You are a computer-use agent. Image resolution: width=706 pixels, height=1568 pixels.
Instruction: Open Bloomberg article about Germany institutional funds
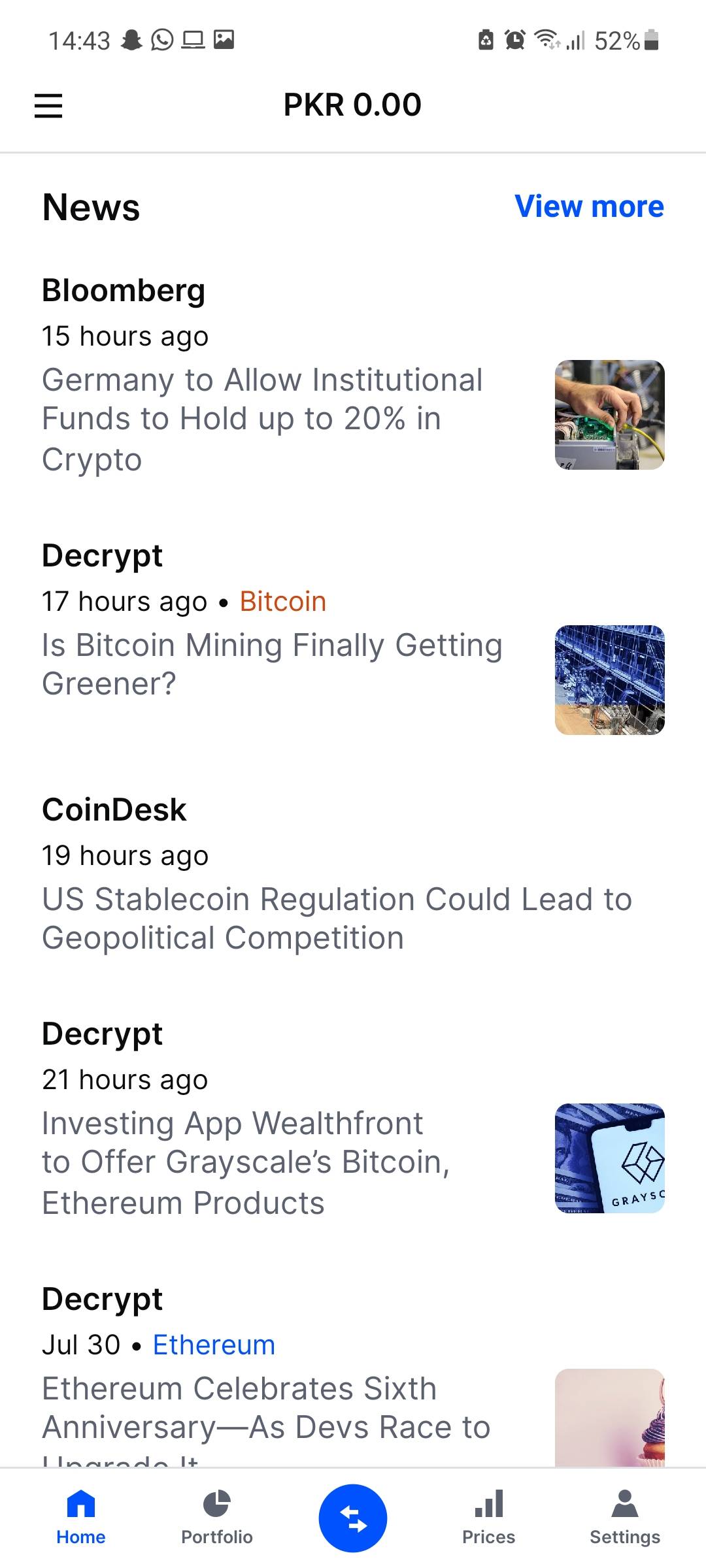click(x=263, y=418)
